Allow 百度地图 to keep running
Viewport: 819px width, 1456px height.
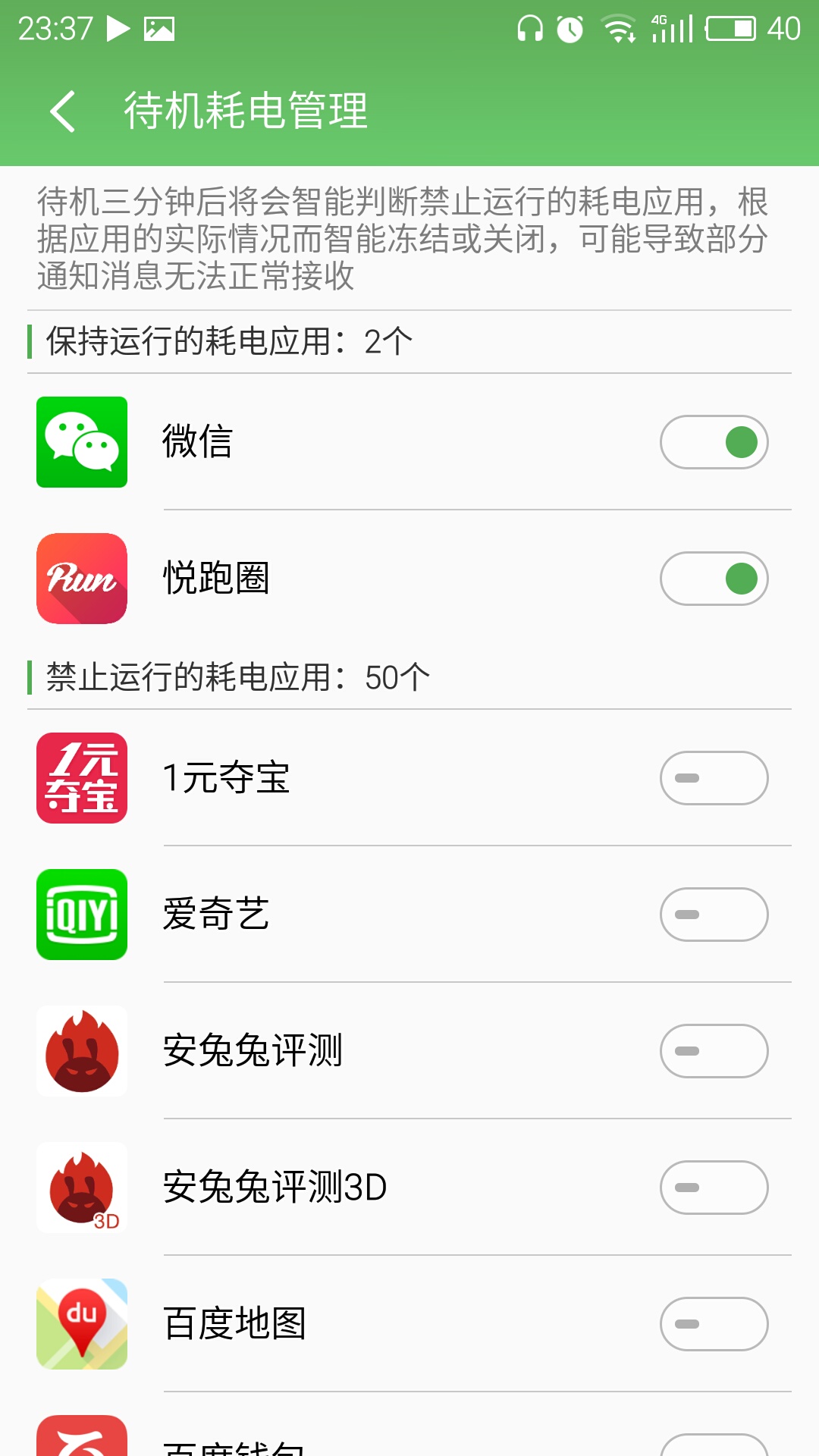[714, 1324]
